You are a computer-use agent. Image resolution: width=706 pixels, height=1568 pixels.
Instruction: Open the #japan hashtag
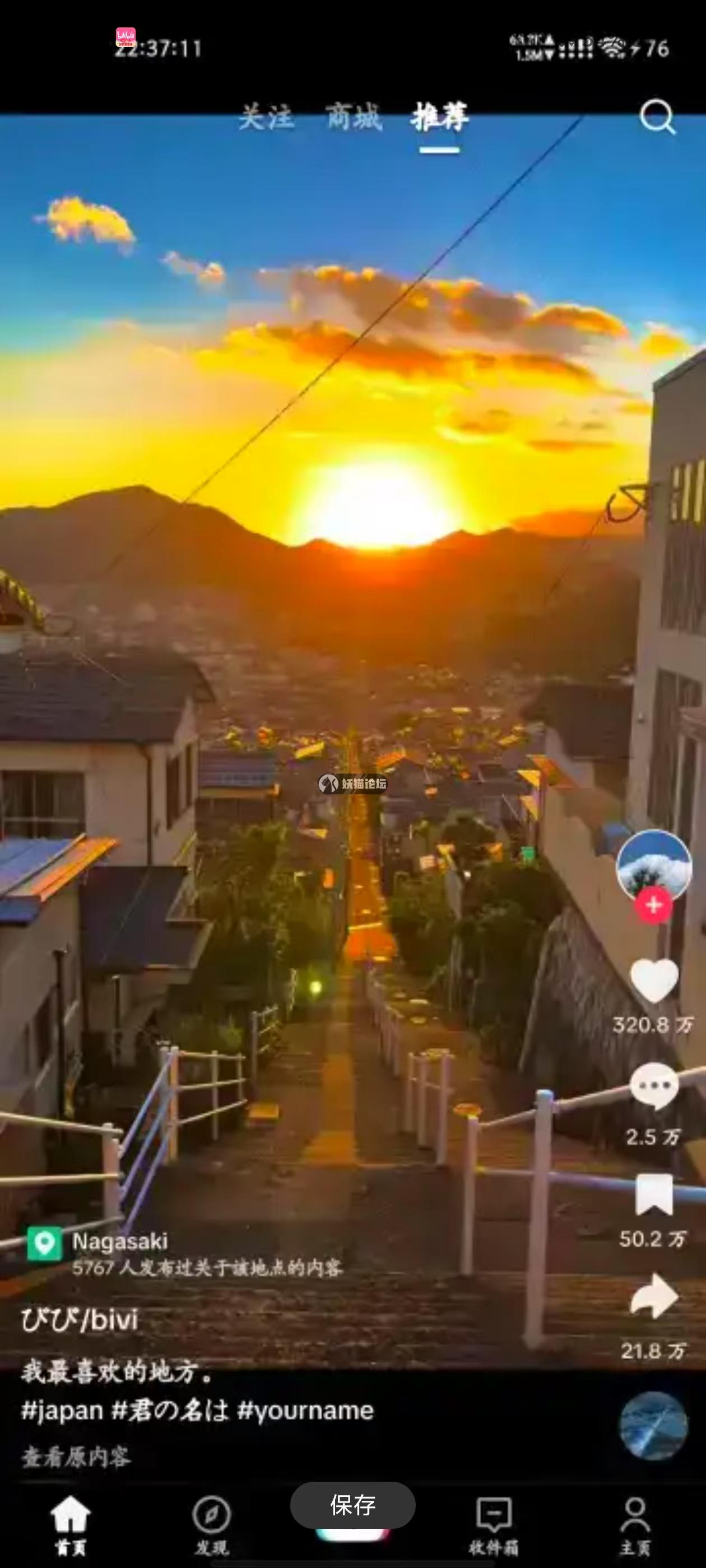point(62,1410)
